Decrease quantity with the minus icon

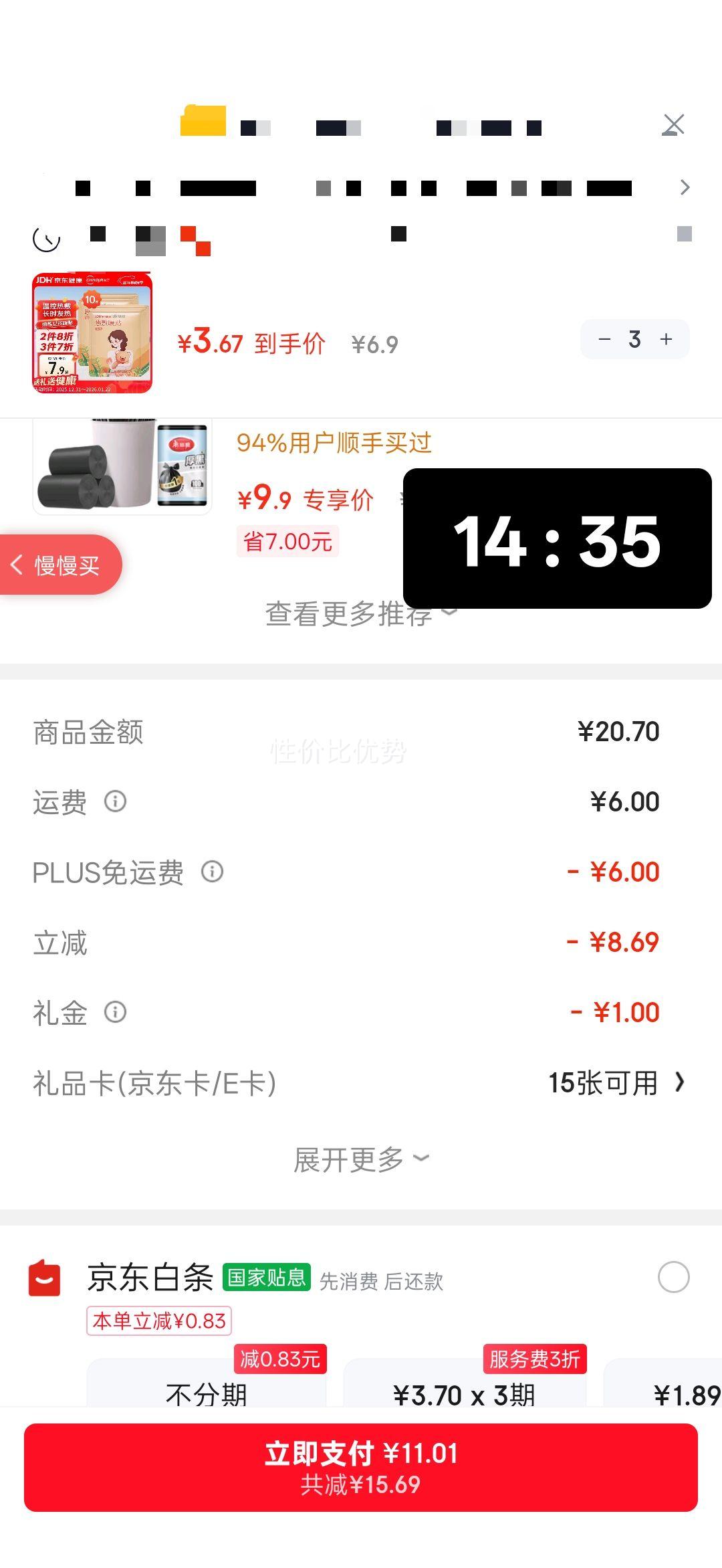(x=604, y=339)
